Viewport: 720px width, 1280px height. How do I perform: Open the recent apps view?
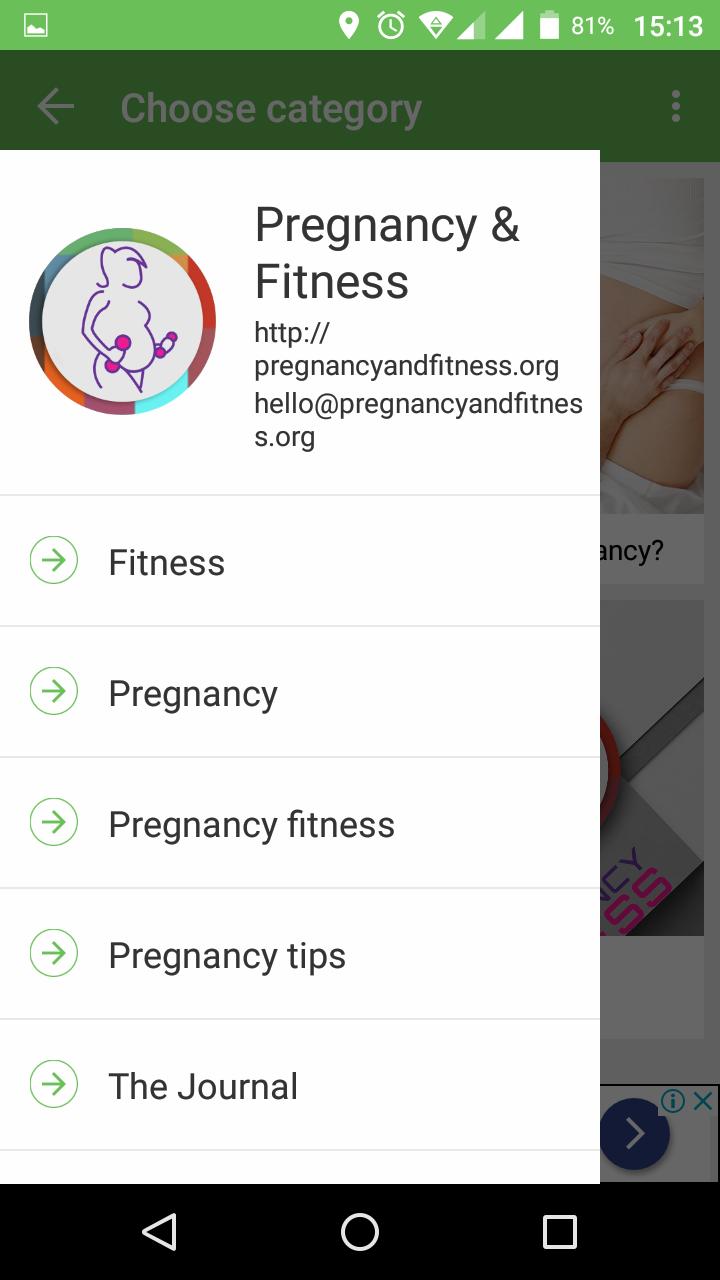[560, 1232]
